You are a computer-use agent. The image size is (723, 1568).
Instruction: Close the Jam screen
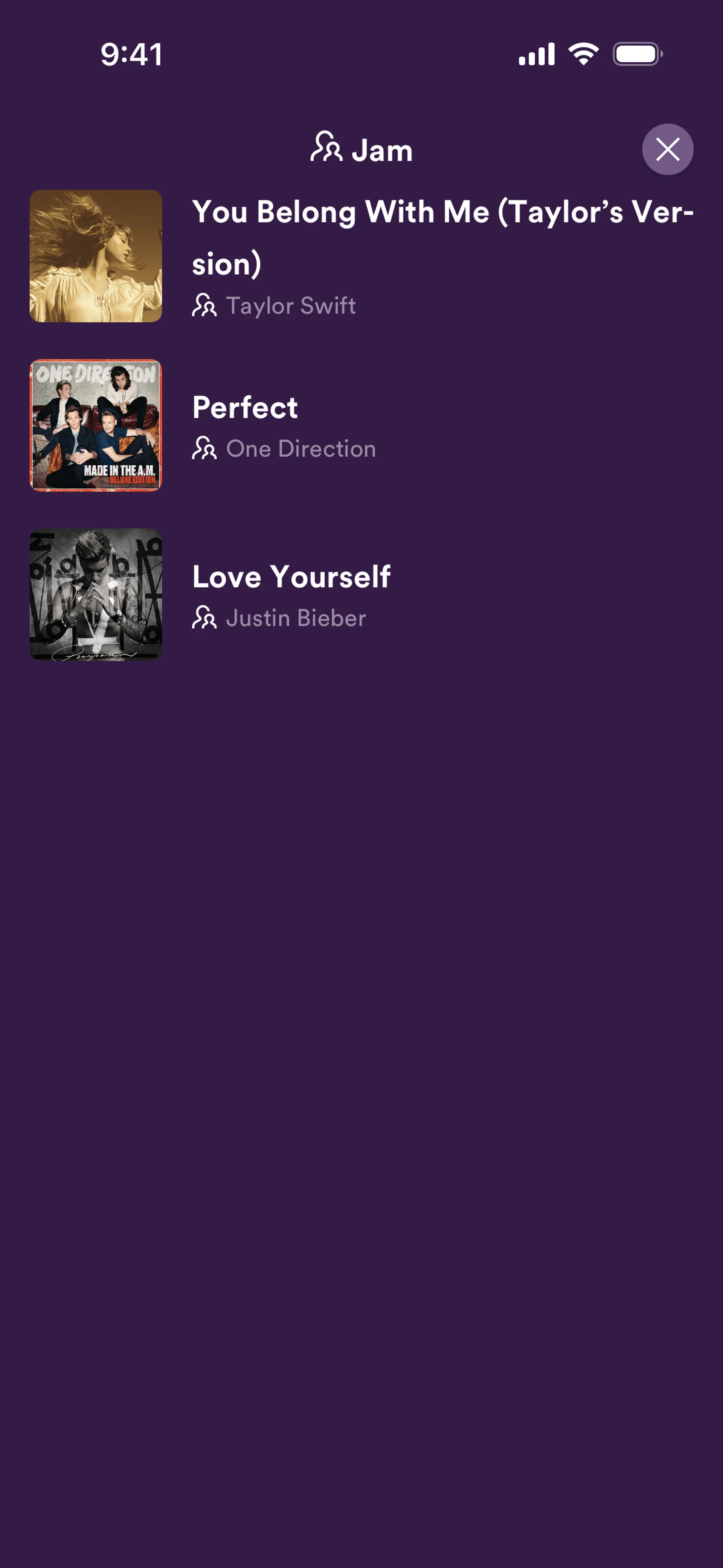point(668,149)
